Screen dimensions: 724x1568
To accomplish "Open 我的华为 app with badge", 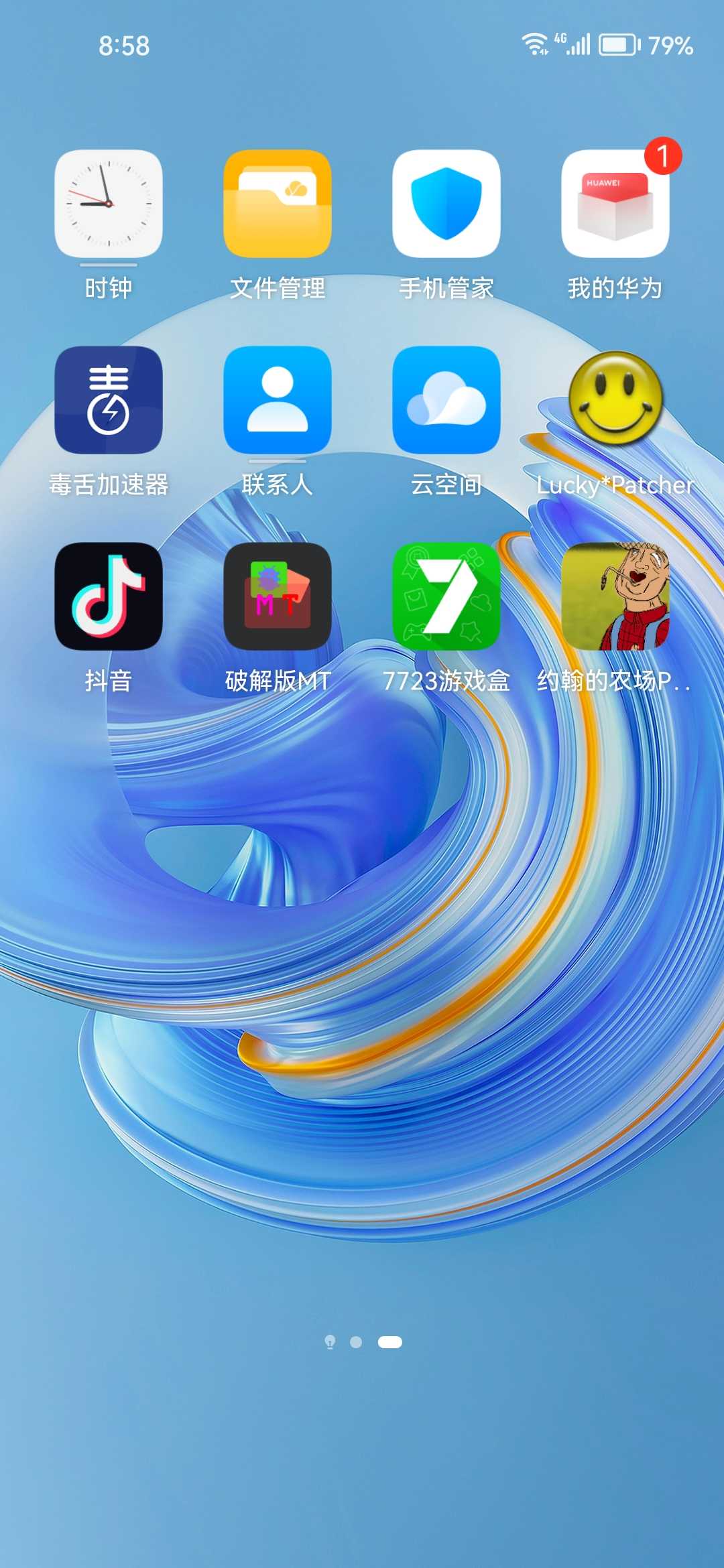I will [615, 204].
